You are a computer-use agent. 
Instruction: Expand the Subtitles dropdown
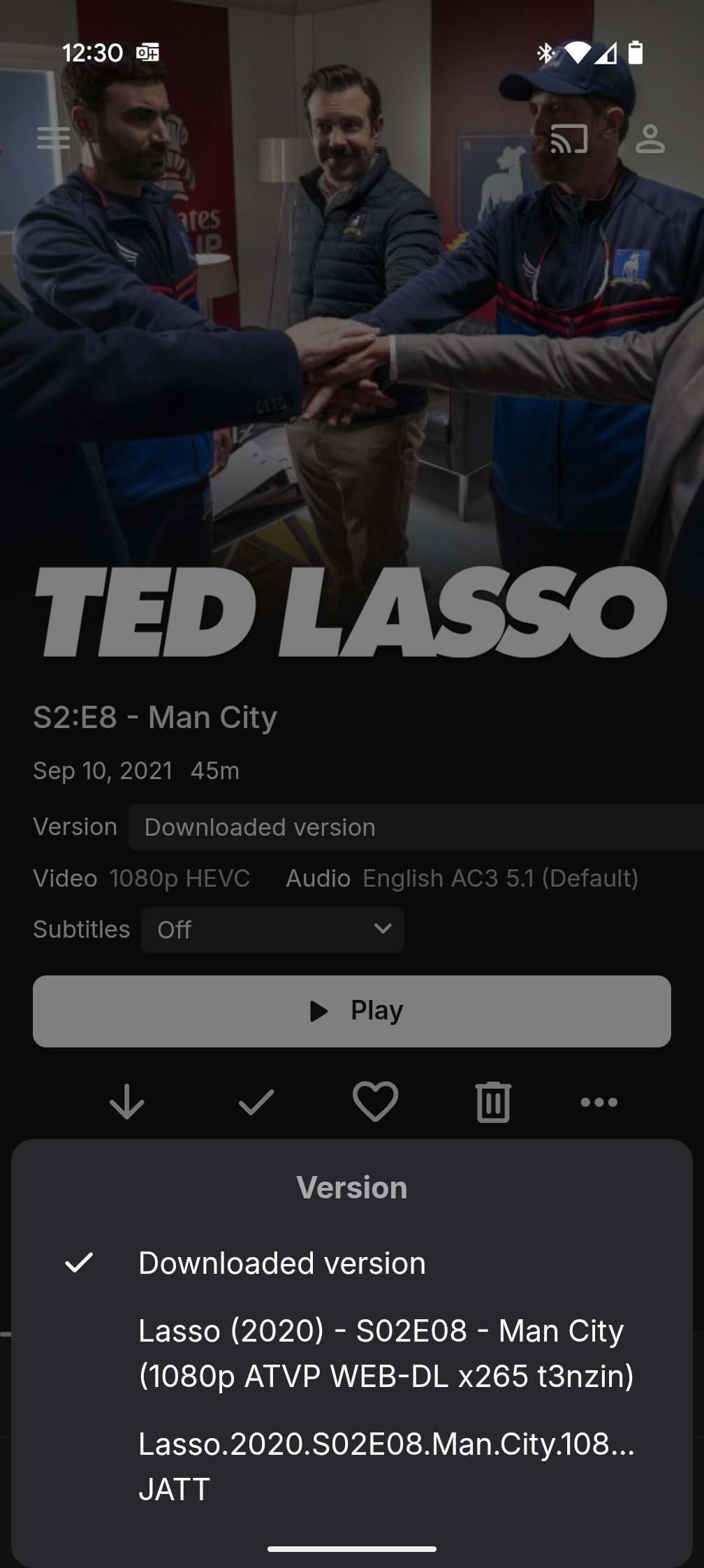pos(272,930)
